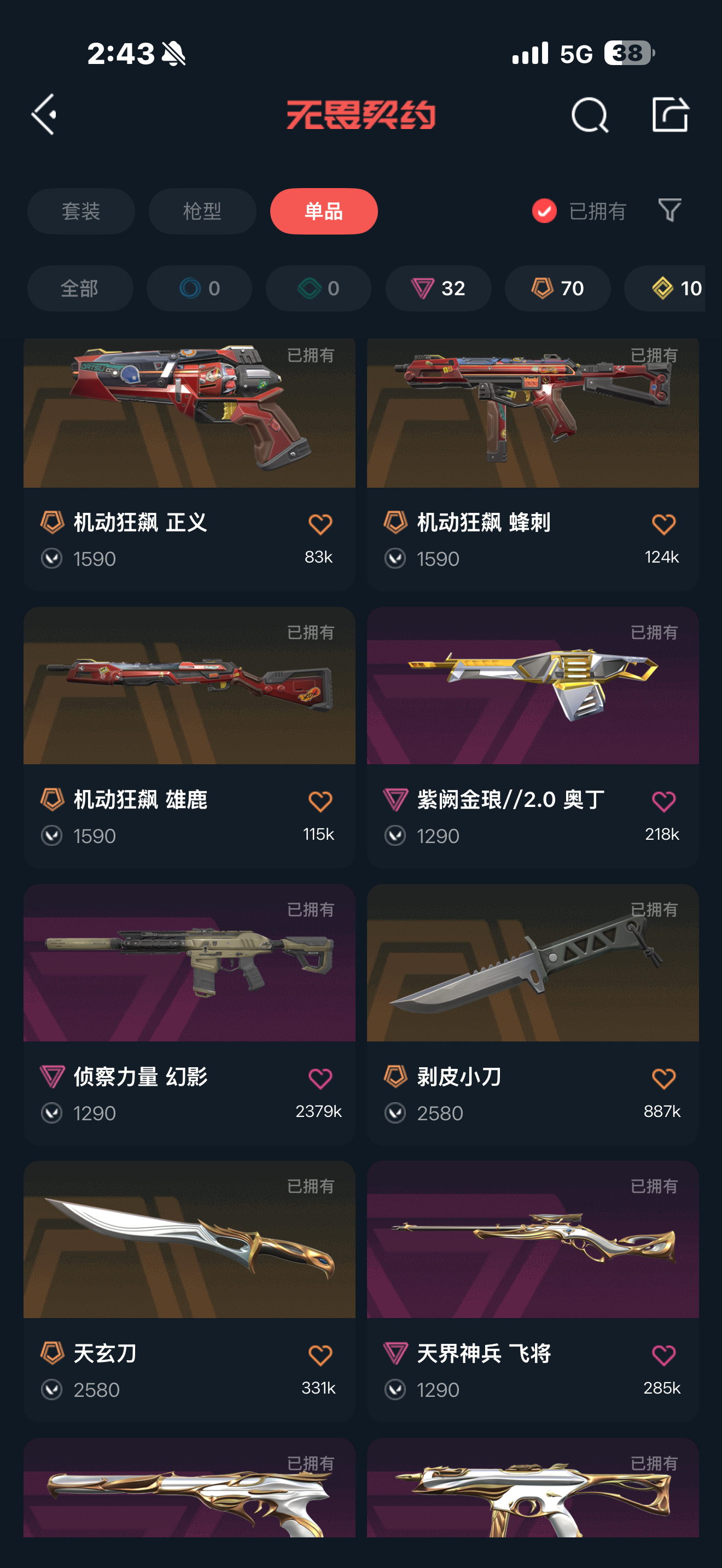Switch to the 枪型 tab
Screen dimensions: 722x1568
pos(202,211)
